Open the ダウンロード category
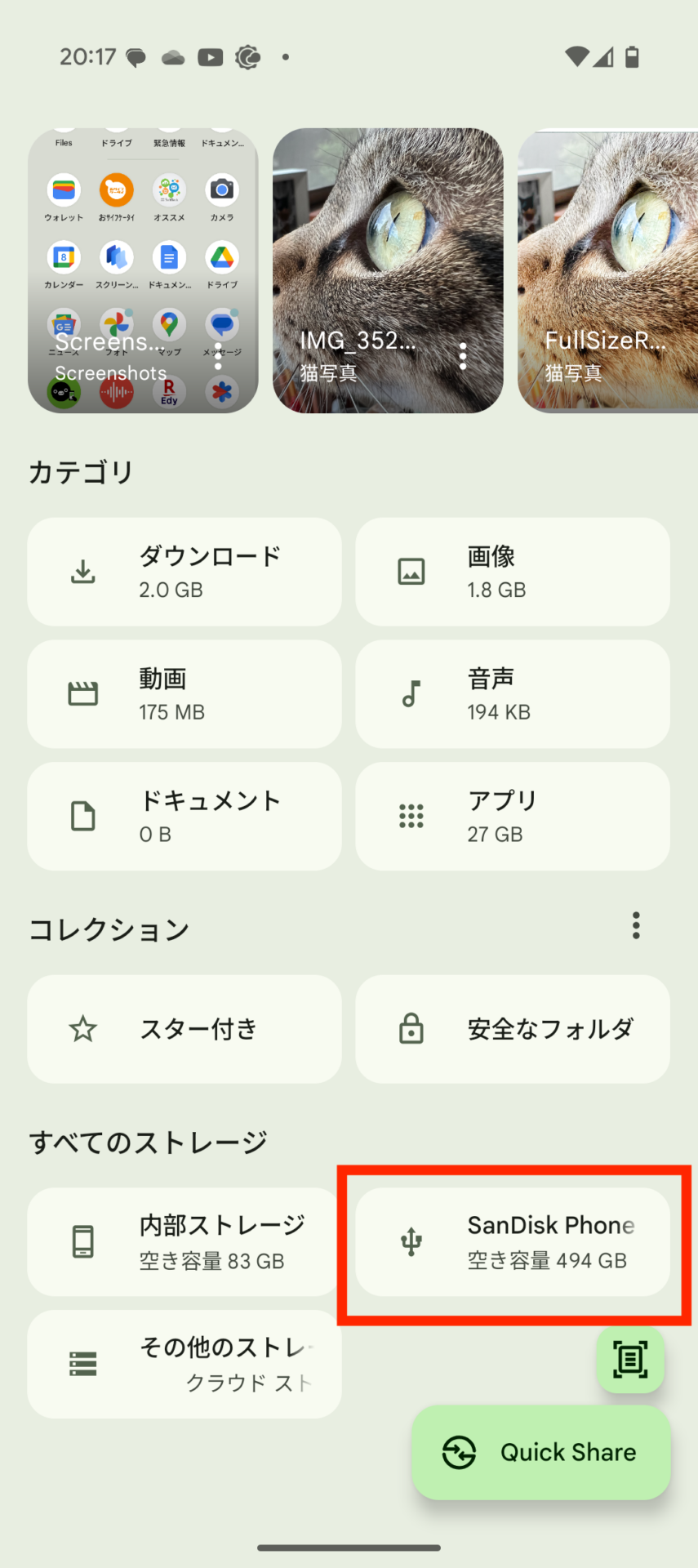Viewport: 698px width, 1568px height. pyautogui.click(x=185, y=572)
